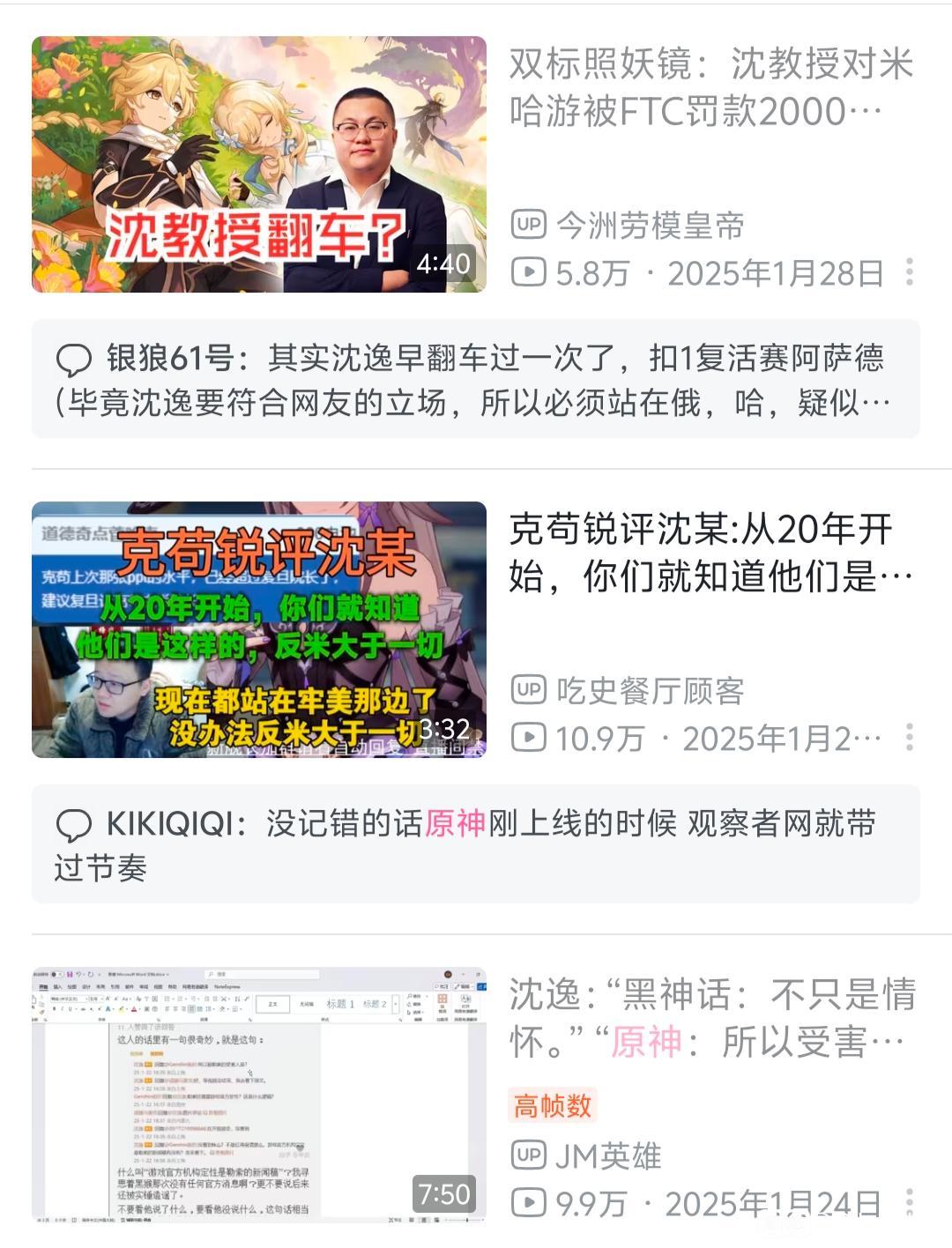Play the 克苟锐评沈某 video thumbnail
The height and width of the screenshot is (1248, 952).
click(x=259, y=629)
